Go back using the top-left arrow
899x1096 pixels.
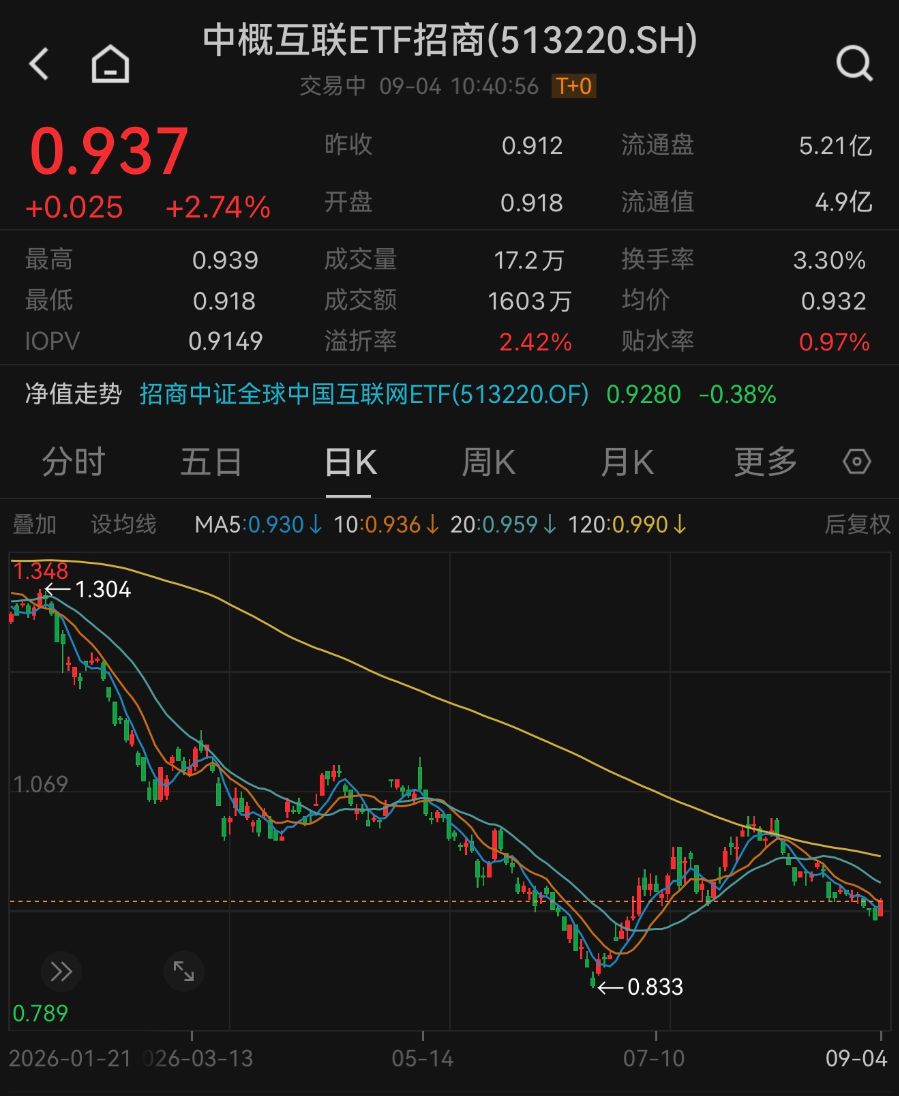(39, 64)
